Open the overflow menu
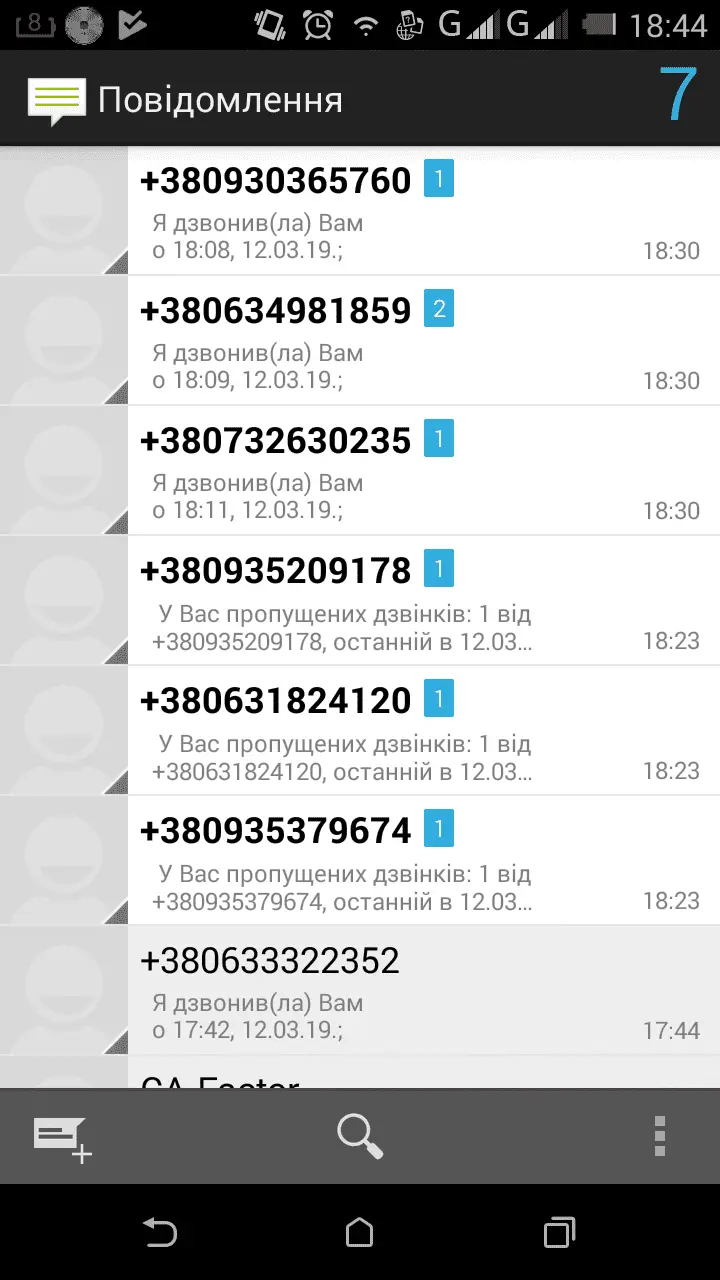The width and height of the screenshot is (720, 1280). 659,1137
